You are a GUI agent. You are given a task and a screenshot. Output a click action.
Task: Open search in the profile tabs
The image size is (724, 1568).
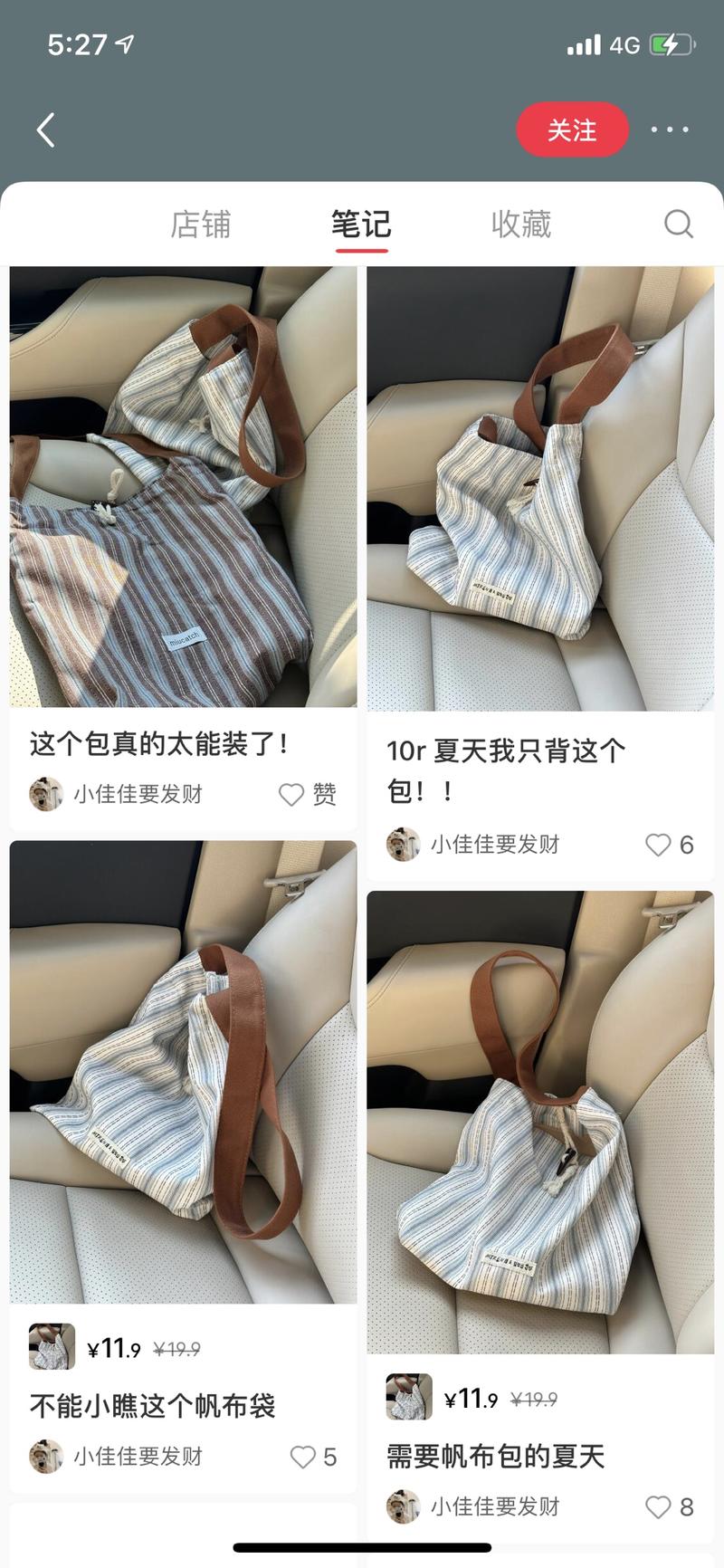point(678,224)
